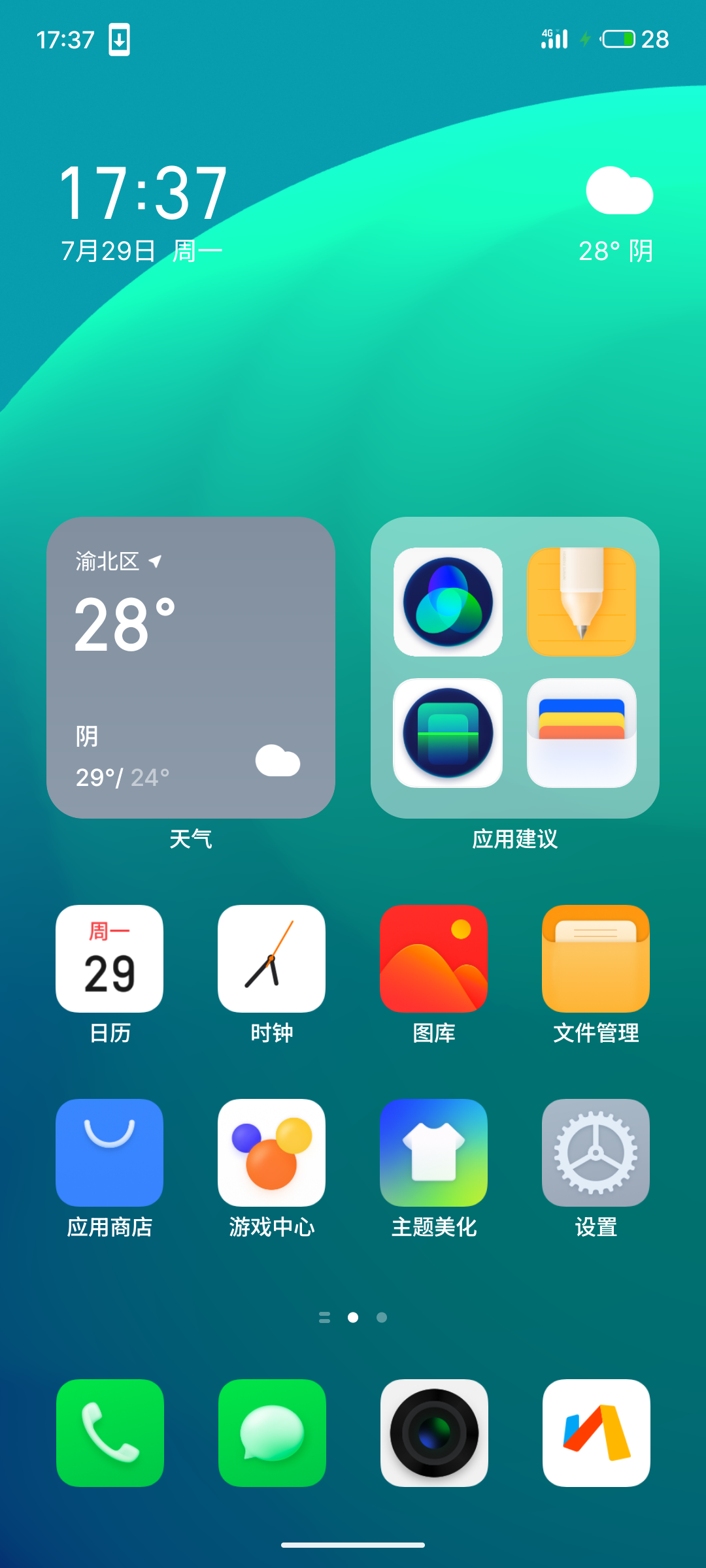Launch the 应用商店 app store
This screenshot has width=706, height=1568.
(x=109, y=1152)
